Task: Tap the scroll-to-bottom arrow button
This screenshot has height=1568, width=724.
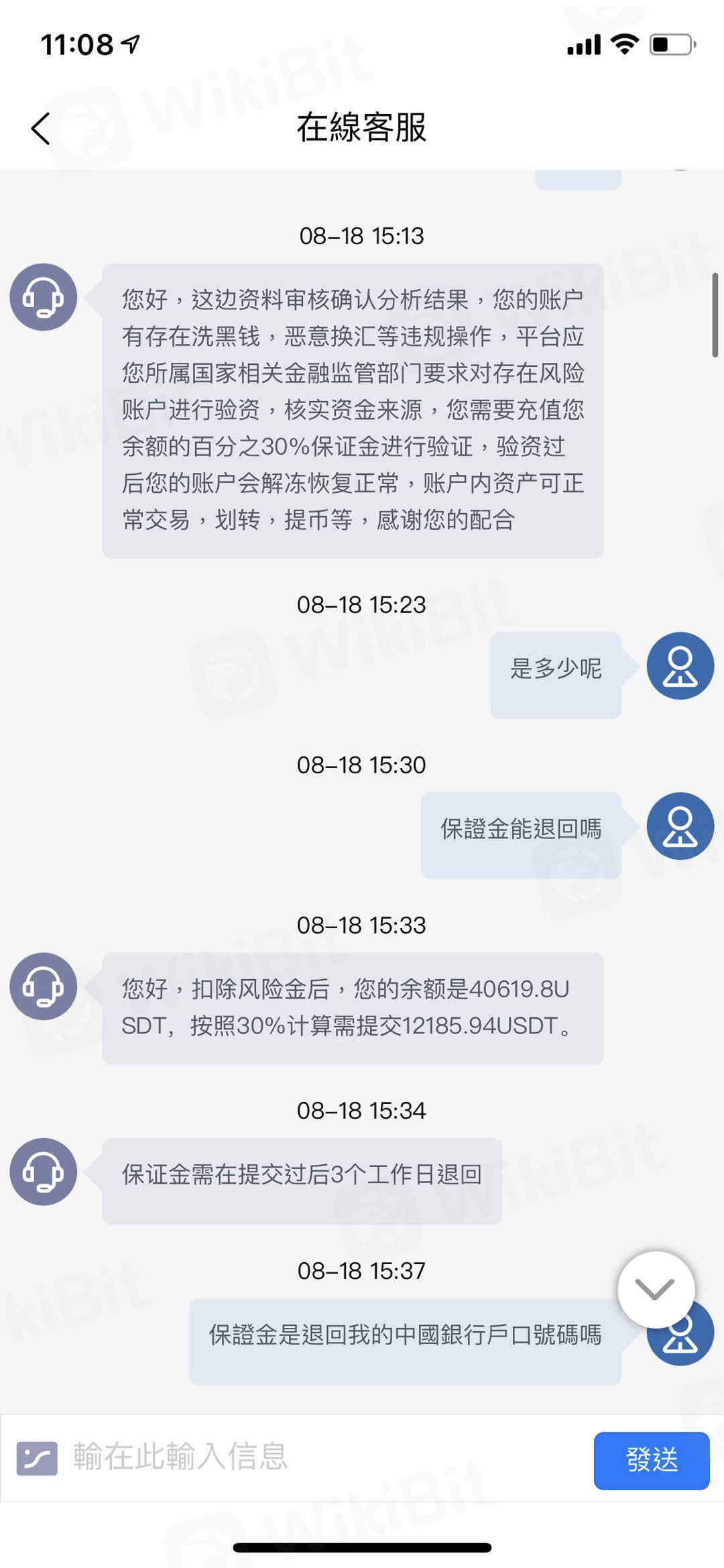Action: [655, 1289]
